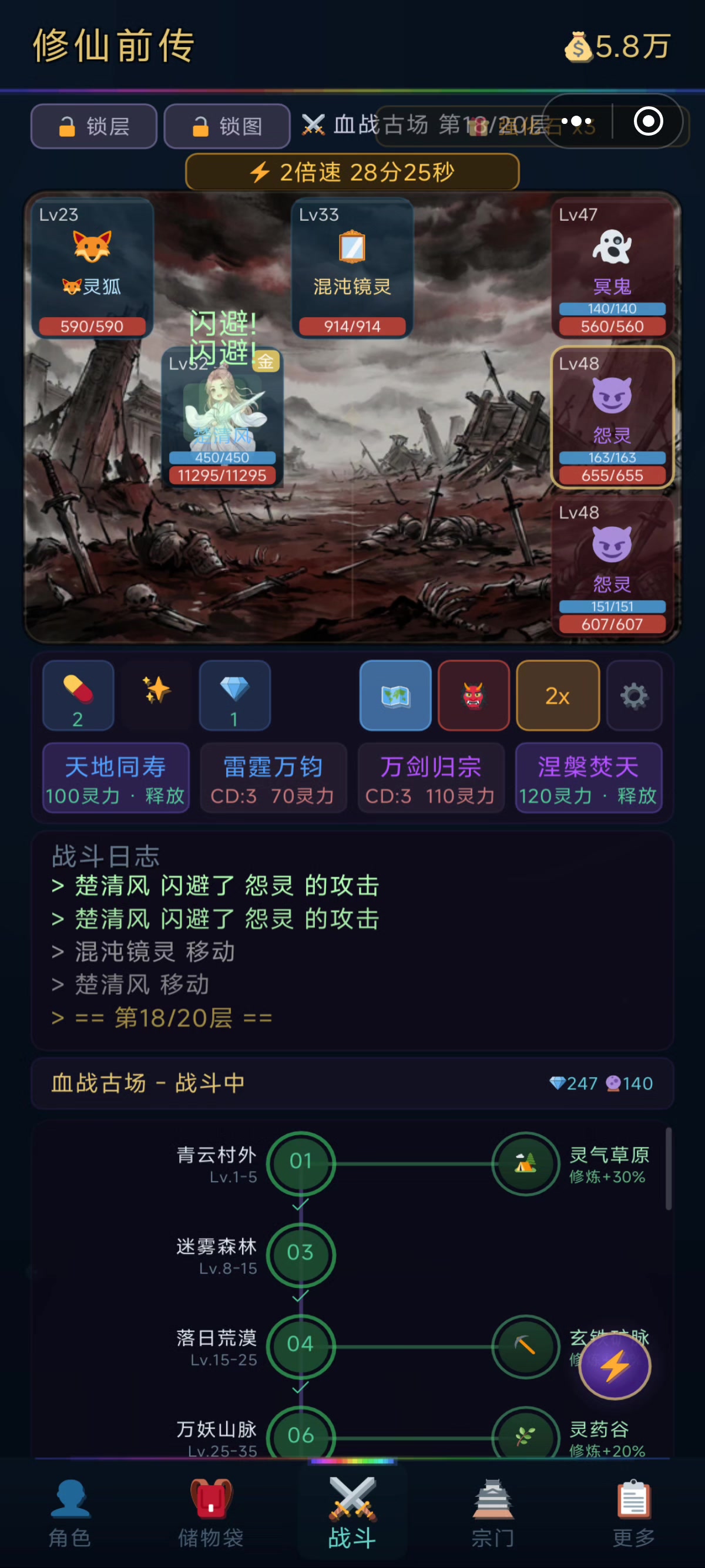Use the diamond item
705x1568 pixels.
coord(234,695)
